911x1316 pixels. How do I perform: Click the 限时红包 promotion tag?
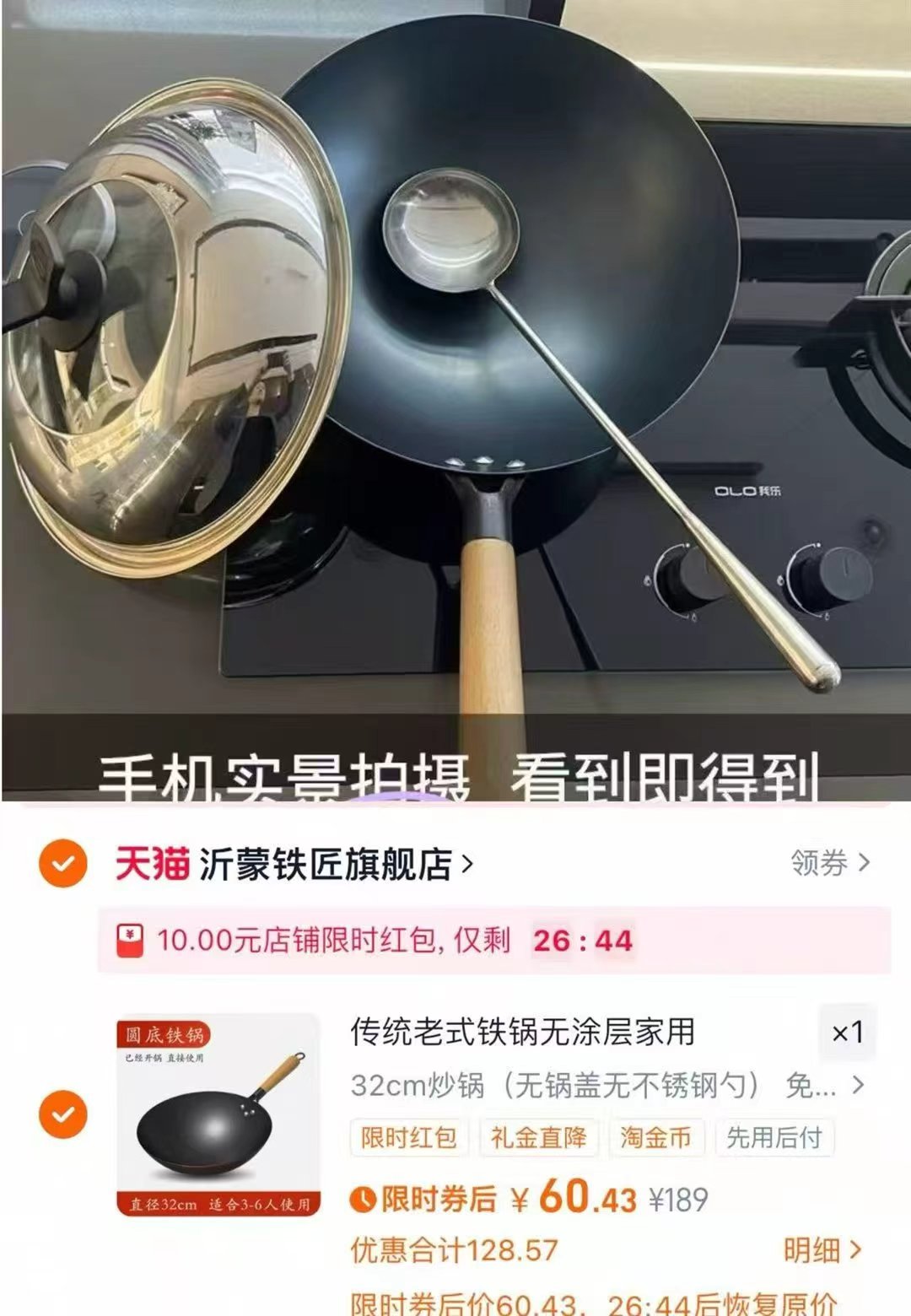click(408, 1137)
